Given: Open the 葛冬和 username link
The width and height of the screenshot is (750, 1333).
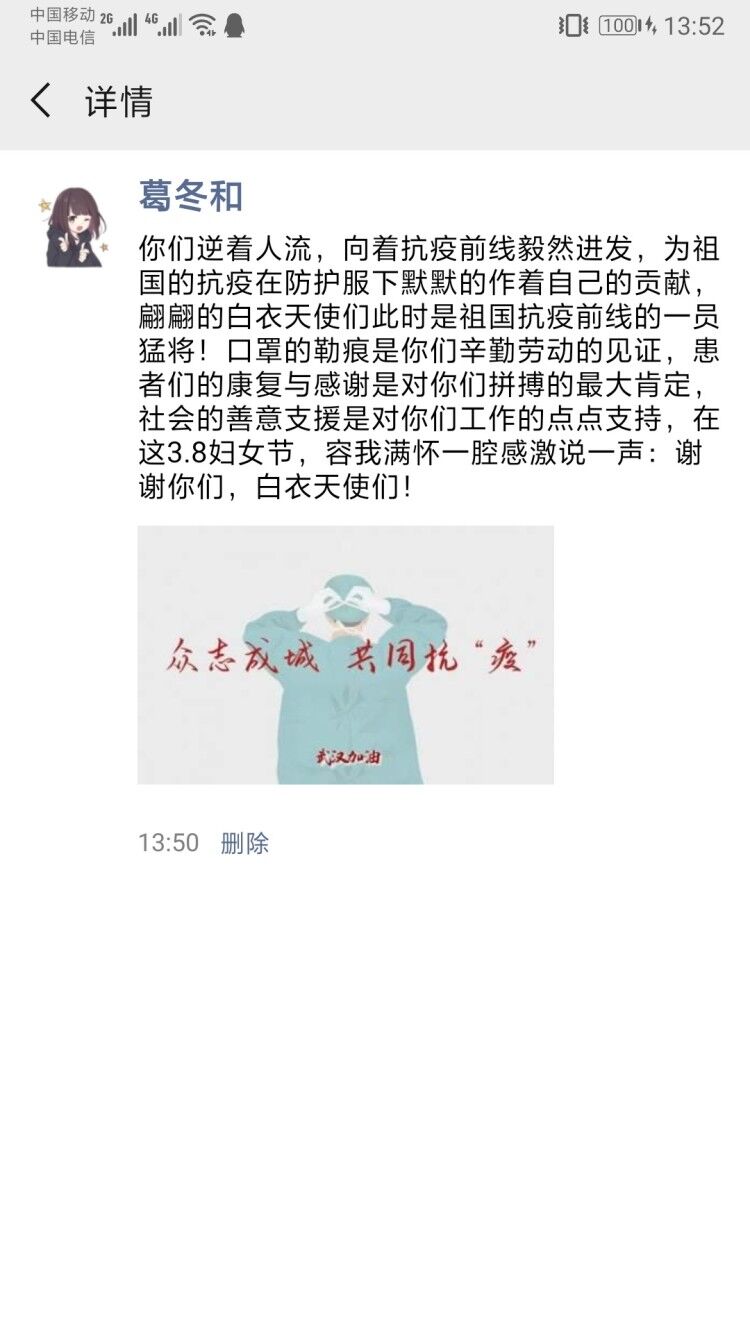Looking at the screenshot, I should pos(190,196).
